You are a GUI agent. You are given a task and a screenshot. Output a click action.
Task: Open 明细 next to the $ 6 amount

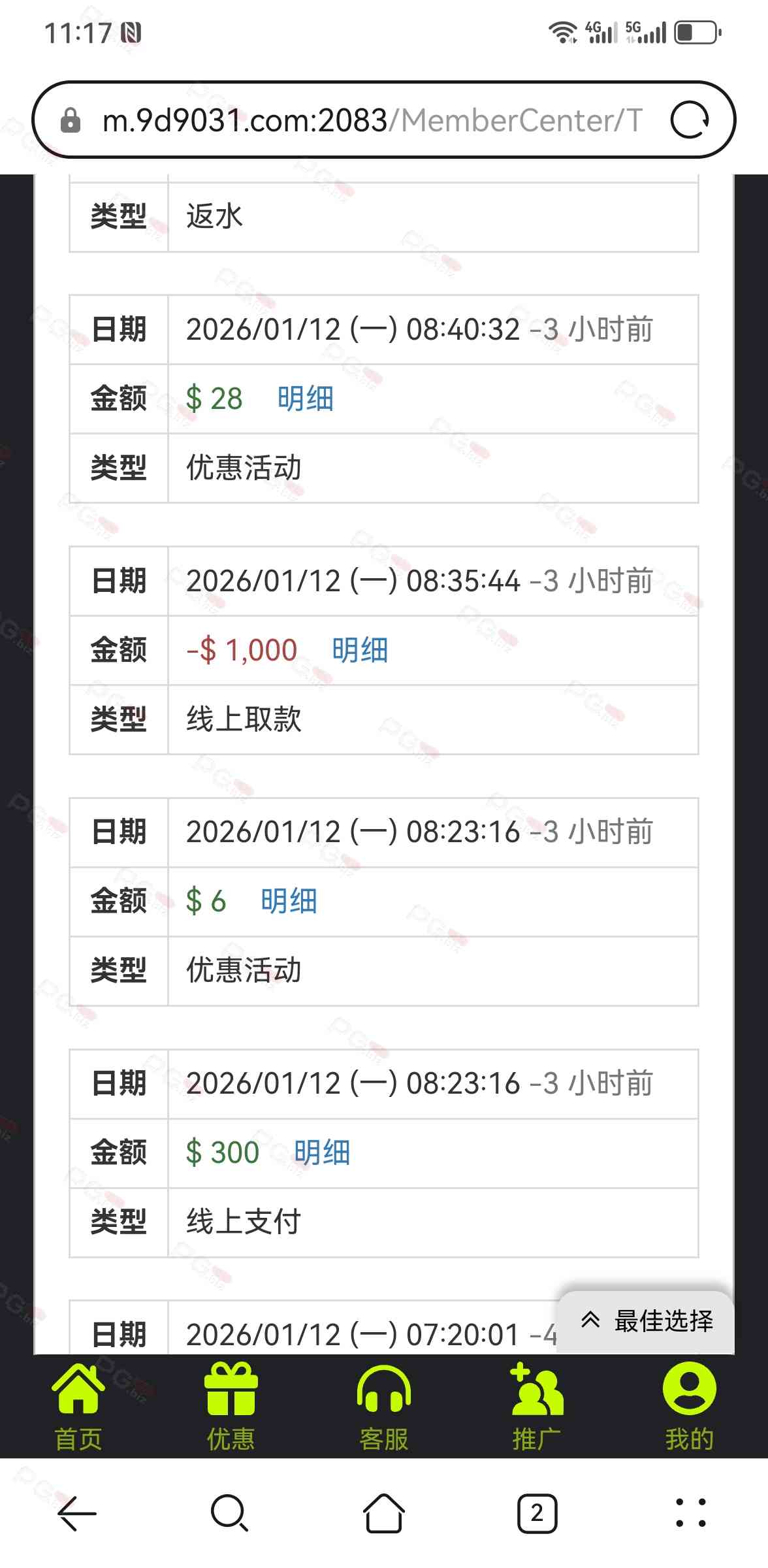click(x=289, y=901)
